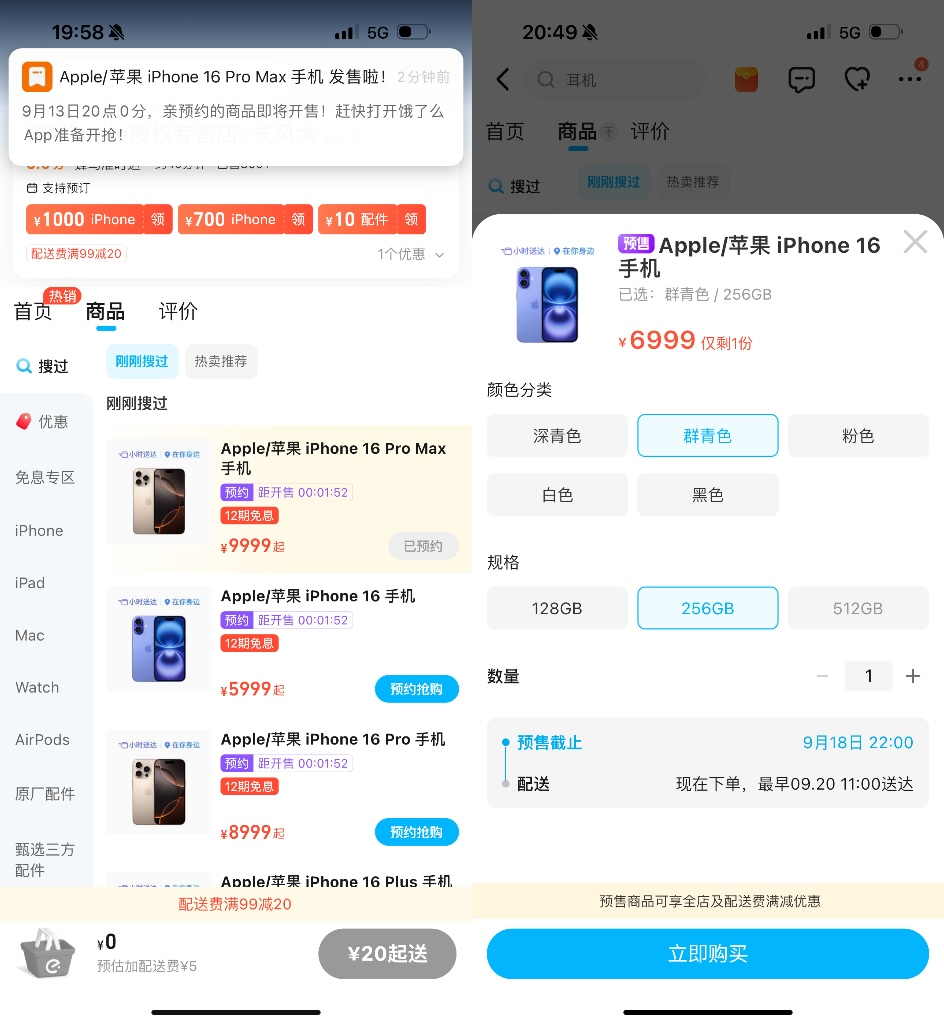Open the 免息专区 category
Viewport: 944px width, 1024px height.
pos(45,477)
